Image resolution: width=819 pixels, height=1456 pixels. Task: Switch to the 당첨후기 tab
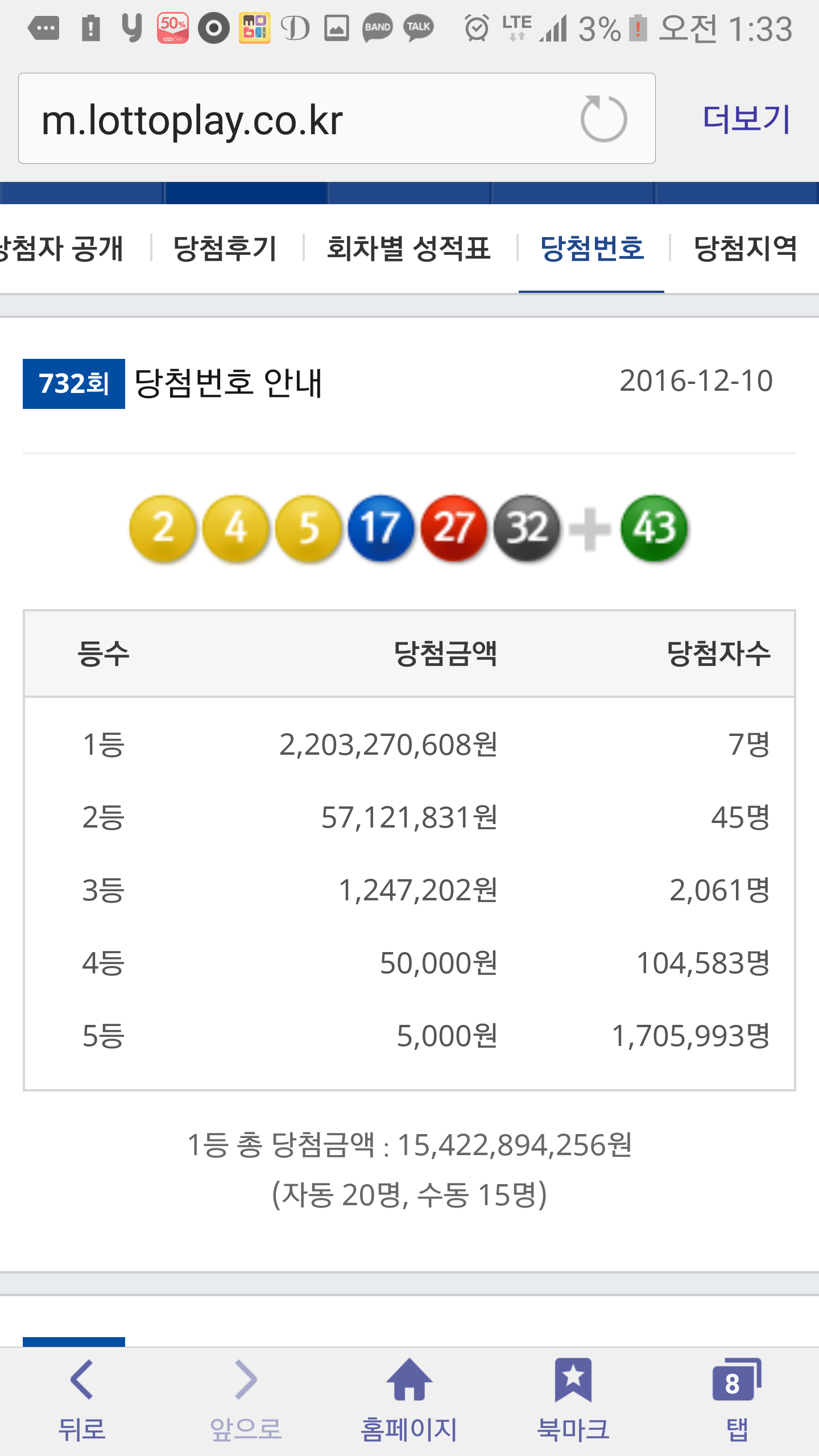pyautogui.click(x=225, y=249)
